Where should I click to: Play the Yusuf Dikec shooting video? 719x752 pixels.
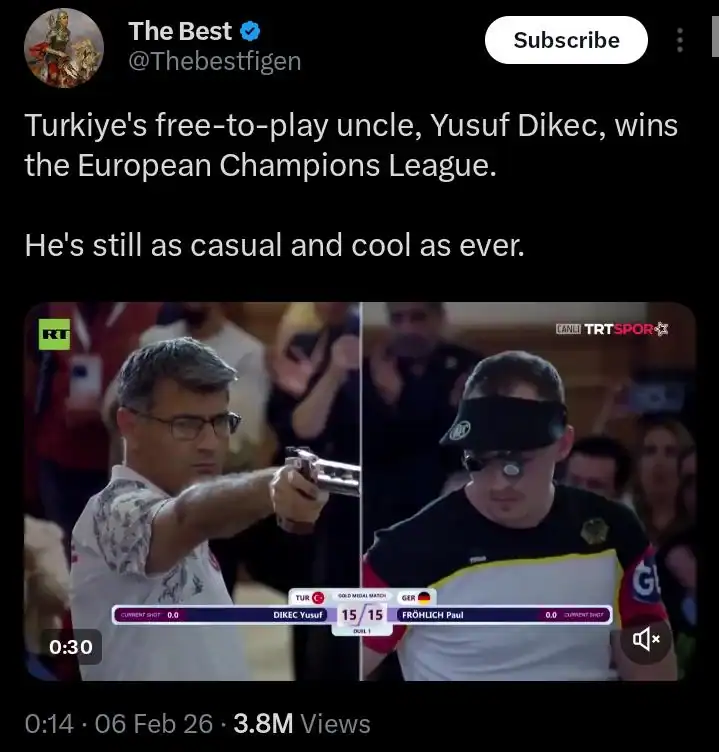360,490
